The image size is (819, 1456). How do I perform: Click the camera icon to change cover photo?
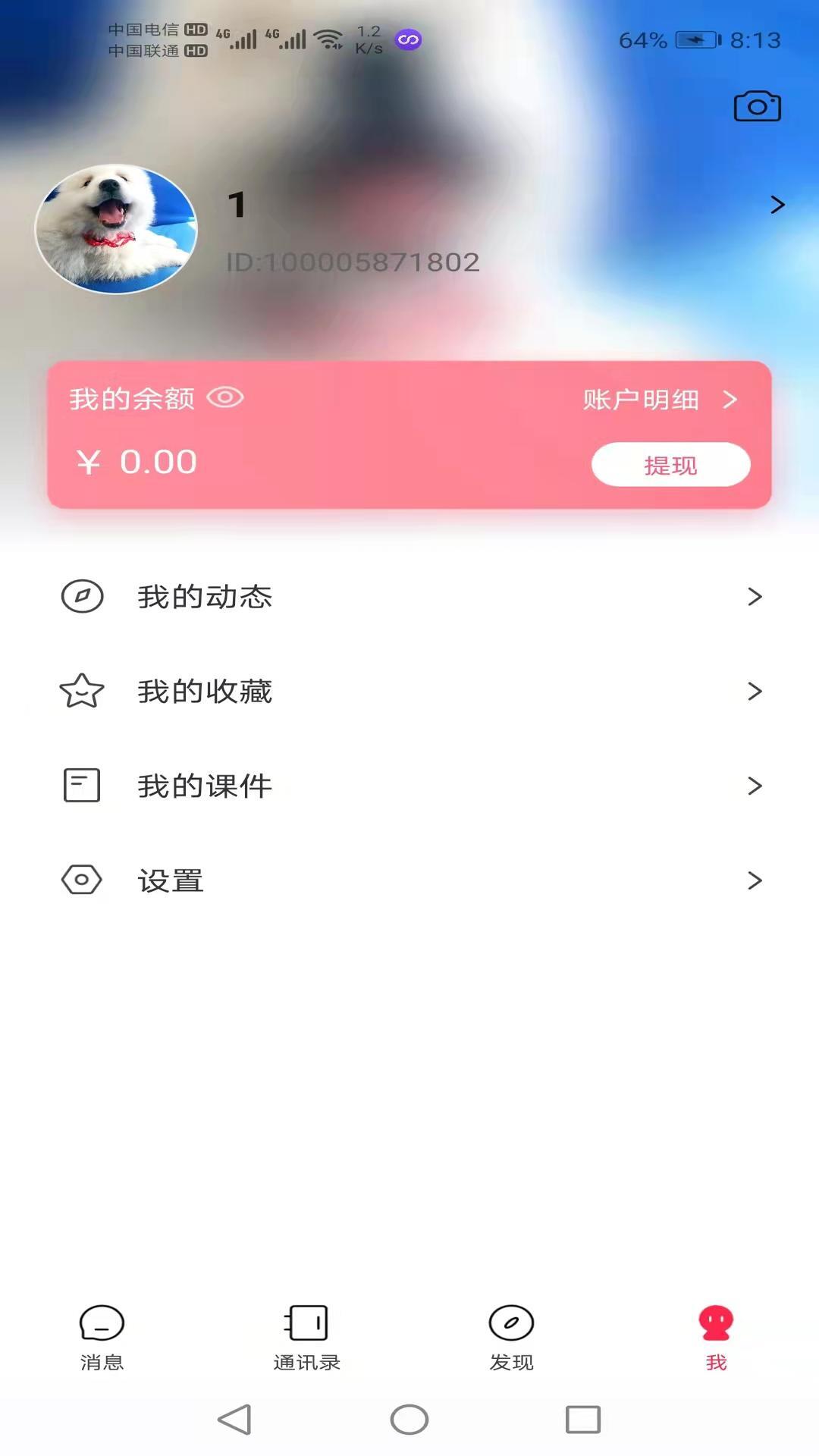point(756,105)
